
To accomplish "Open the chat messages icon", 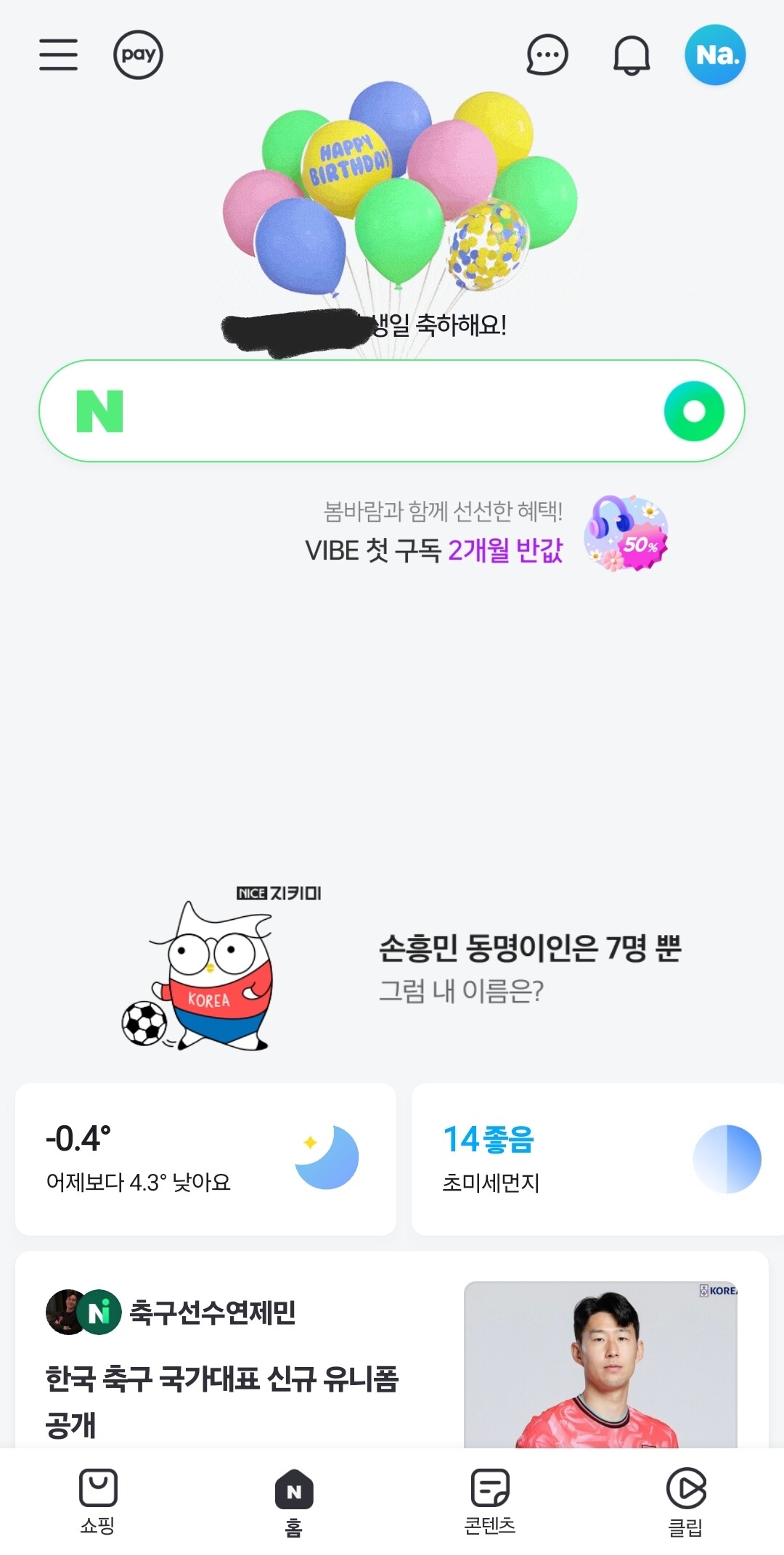I will click(x=547, y=54).
